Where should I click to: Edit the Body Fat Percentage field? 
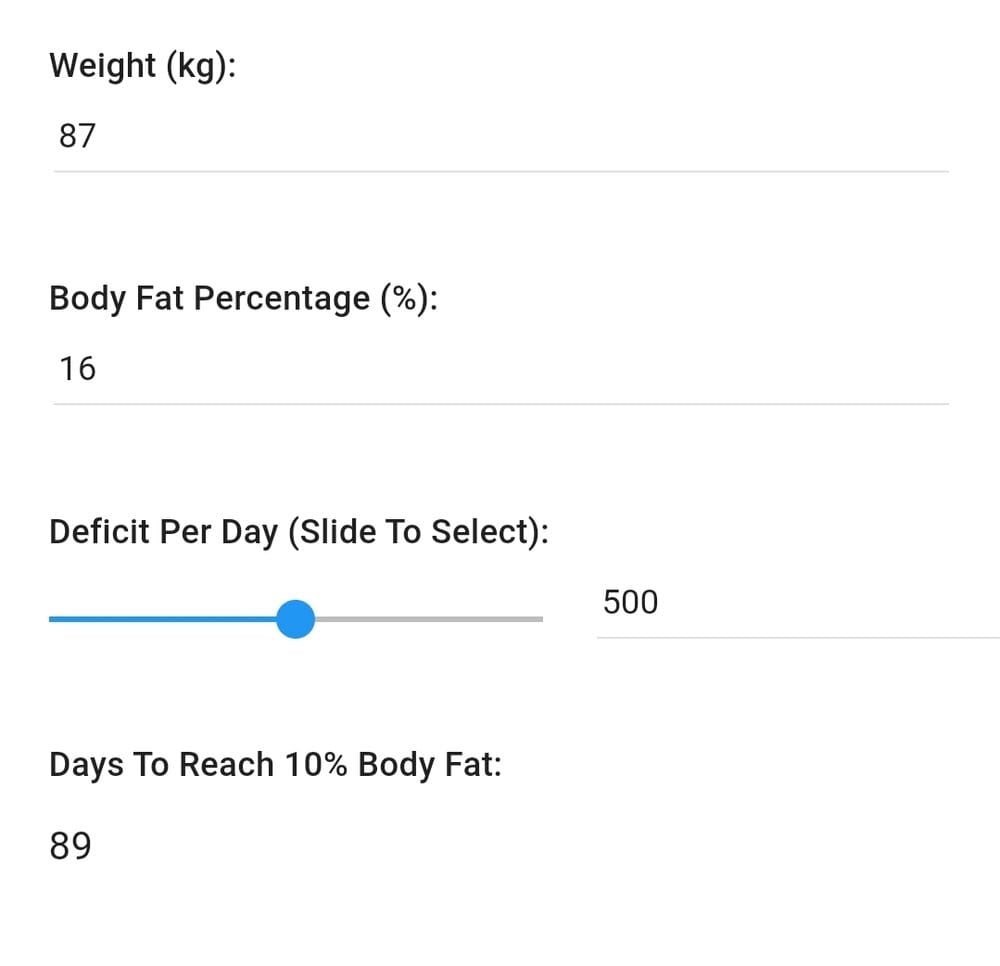[500, 369]
